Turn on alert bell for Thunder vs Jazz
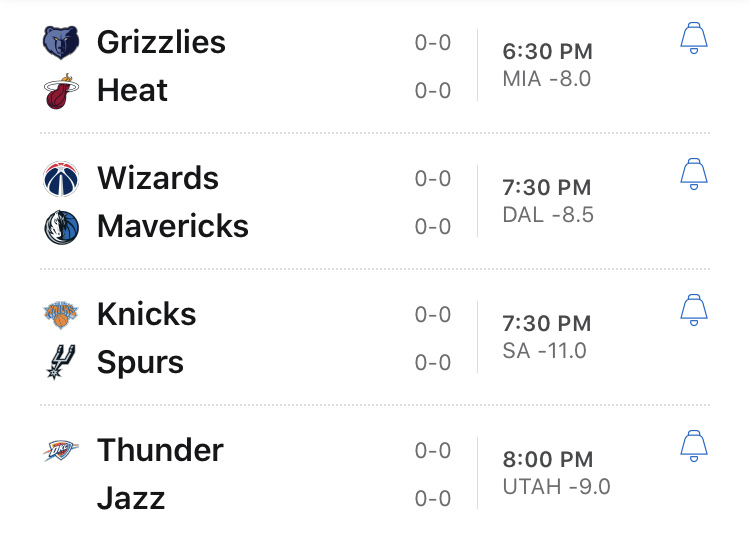 pos(693,447)
